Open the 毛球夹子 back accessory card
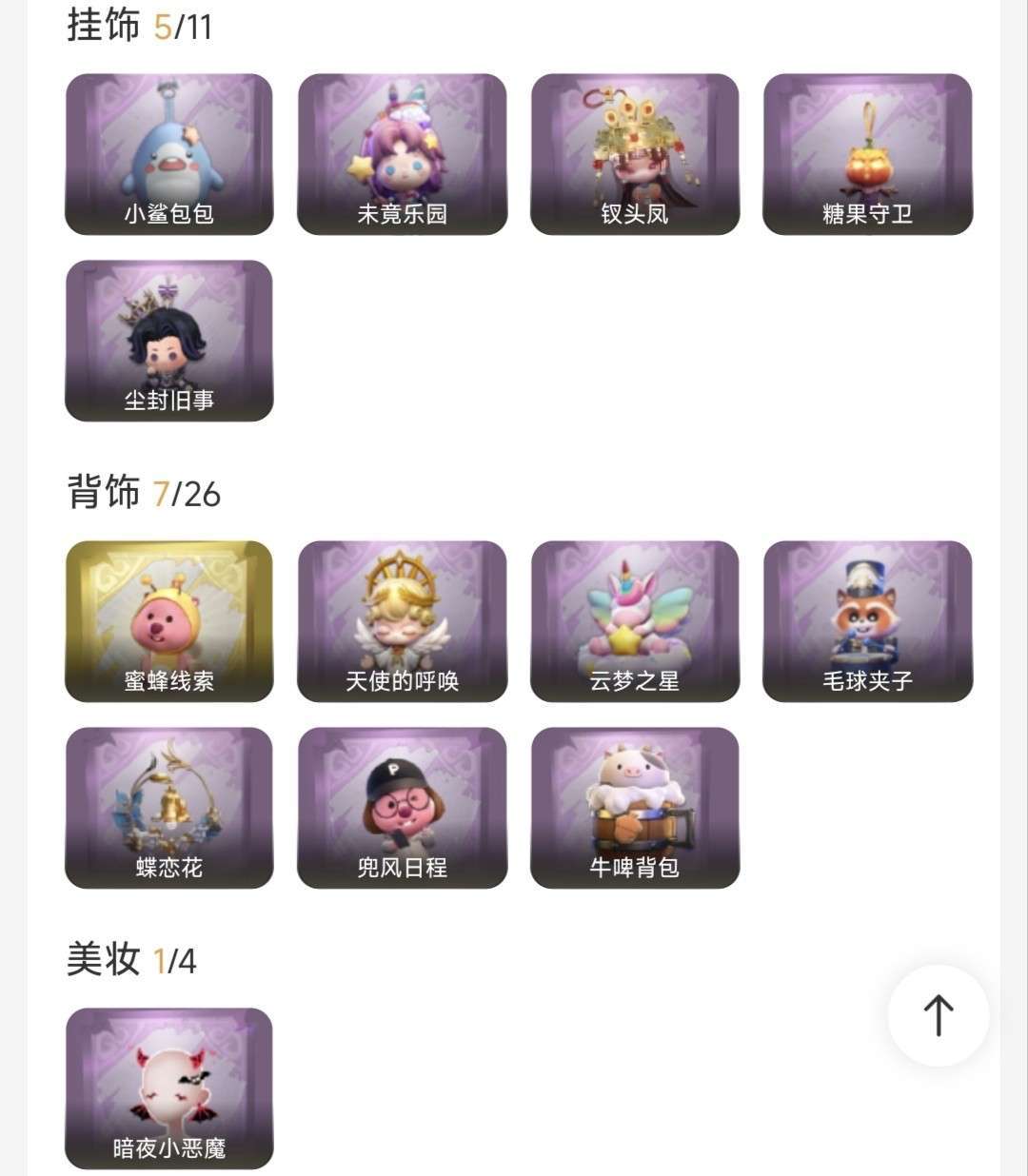 [x=867, y=621]
